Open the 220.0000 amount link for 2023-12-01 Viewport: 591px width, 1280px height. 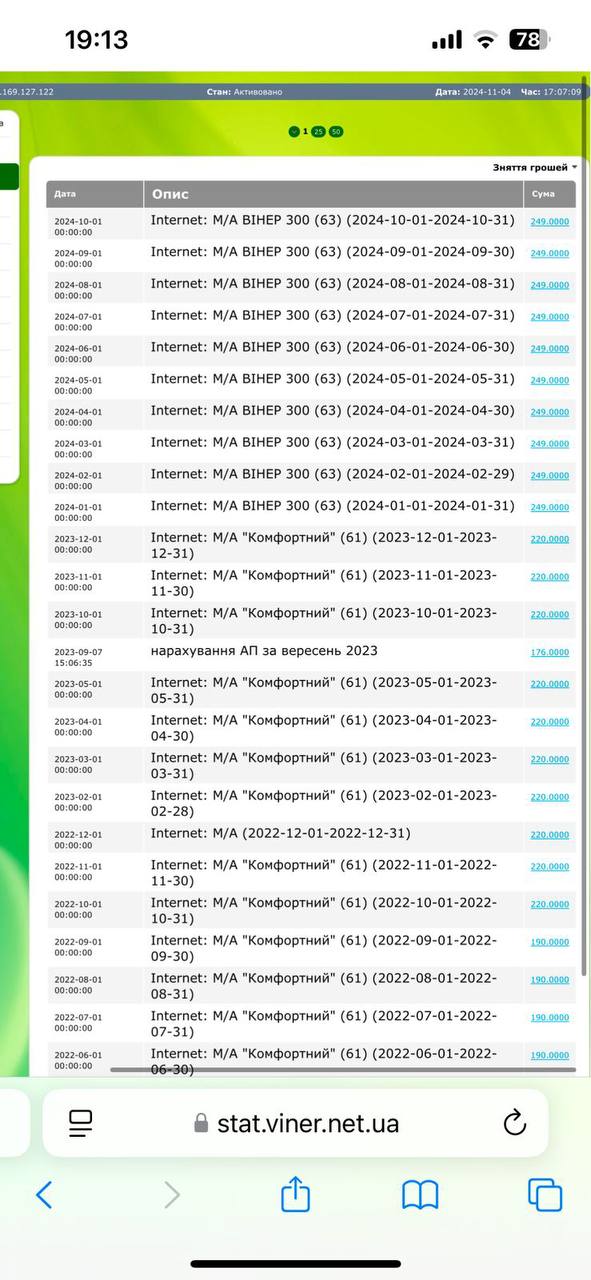[x=549, y=539]
